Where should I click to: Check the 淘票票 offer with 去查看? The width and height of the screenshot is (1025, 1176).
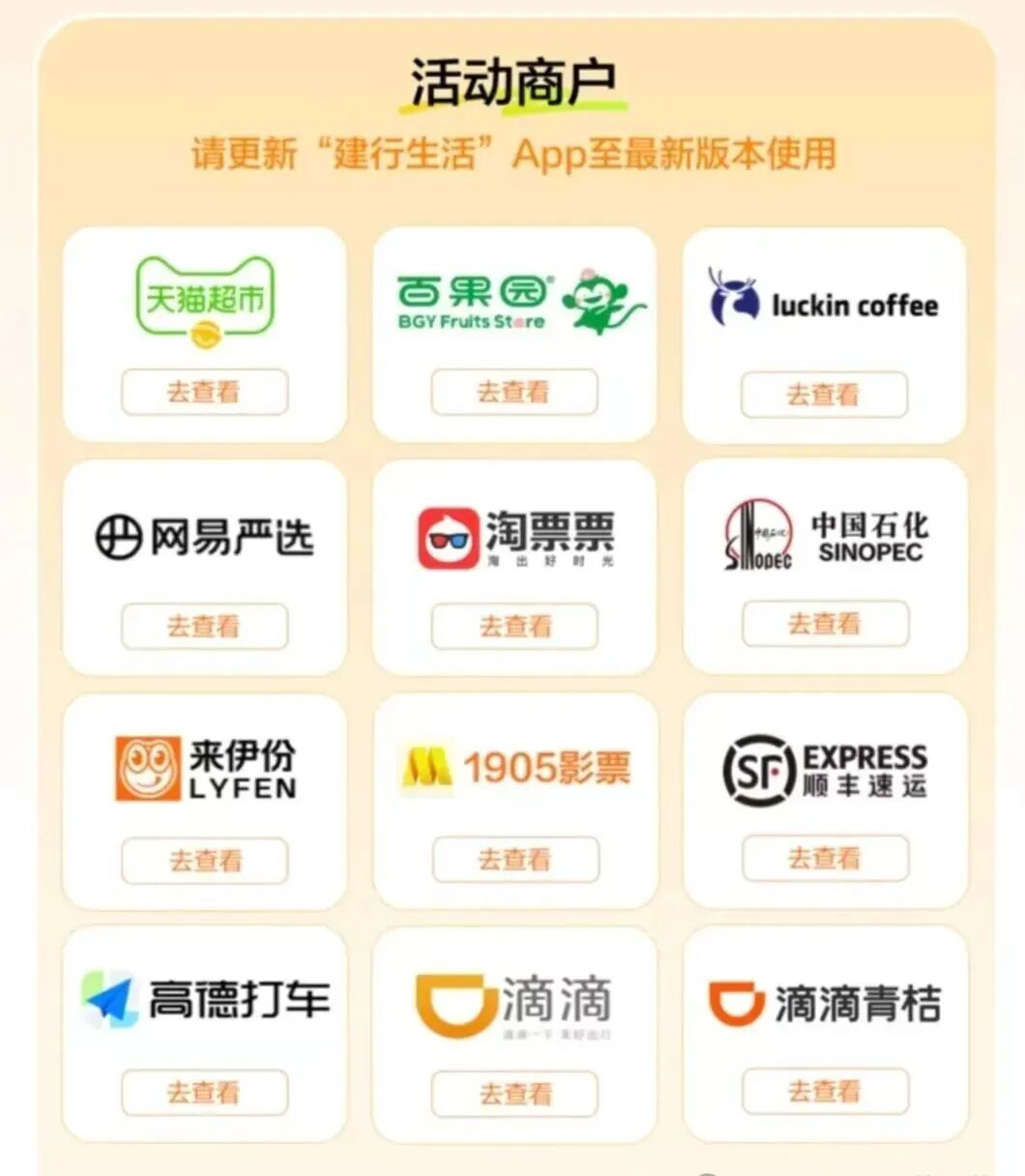(x=513, y=626)
